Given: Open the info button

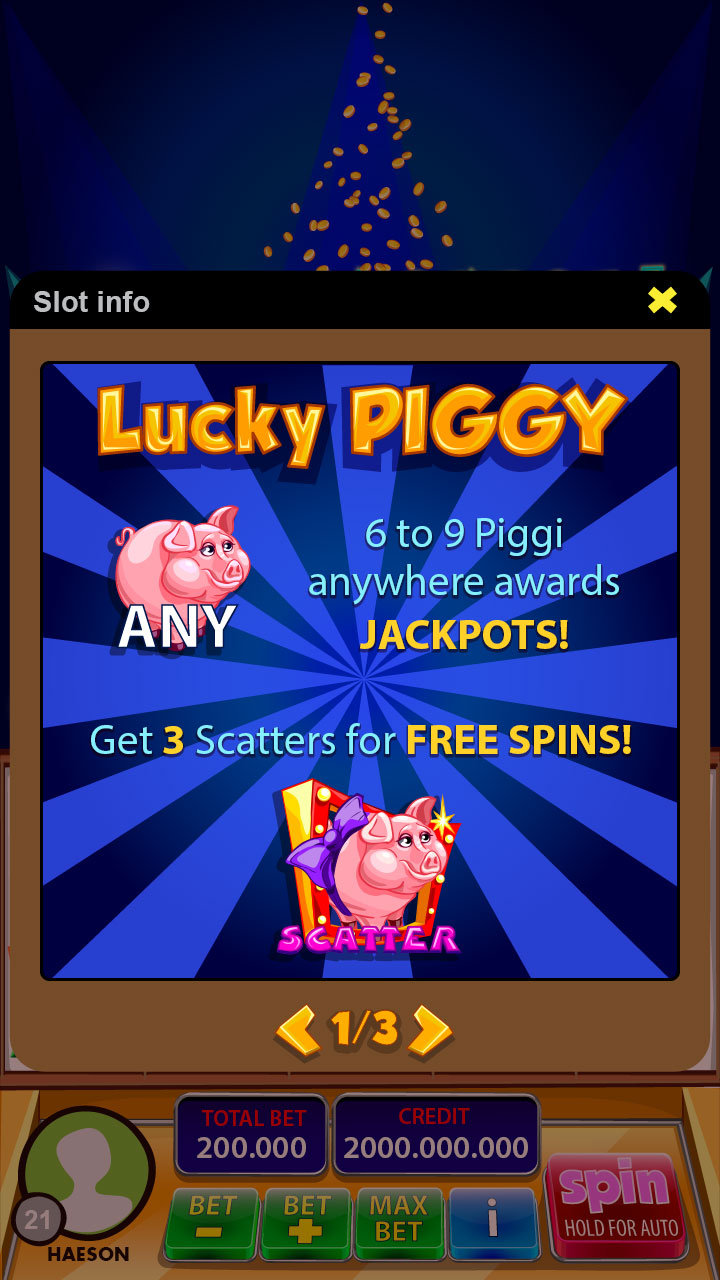Looking at the screenshot, I should [x=493, y=1222].
